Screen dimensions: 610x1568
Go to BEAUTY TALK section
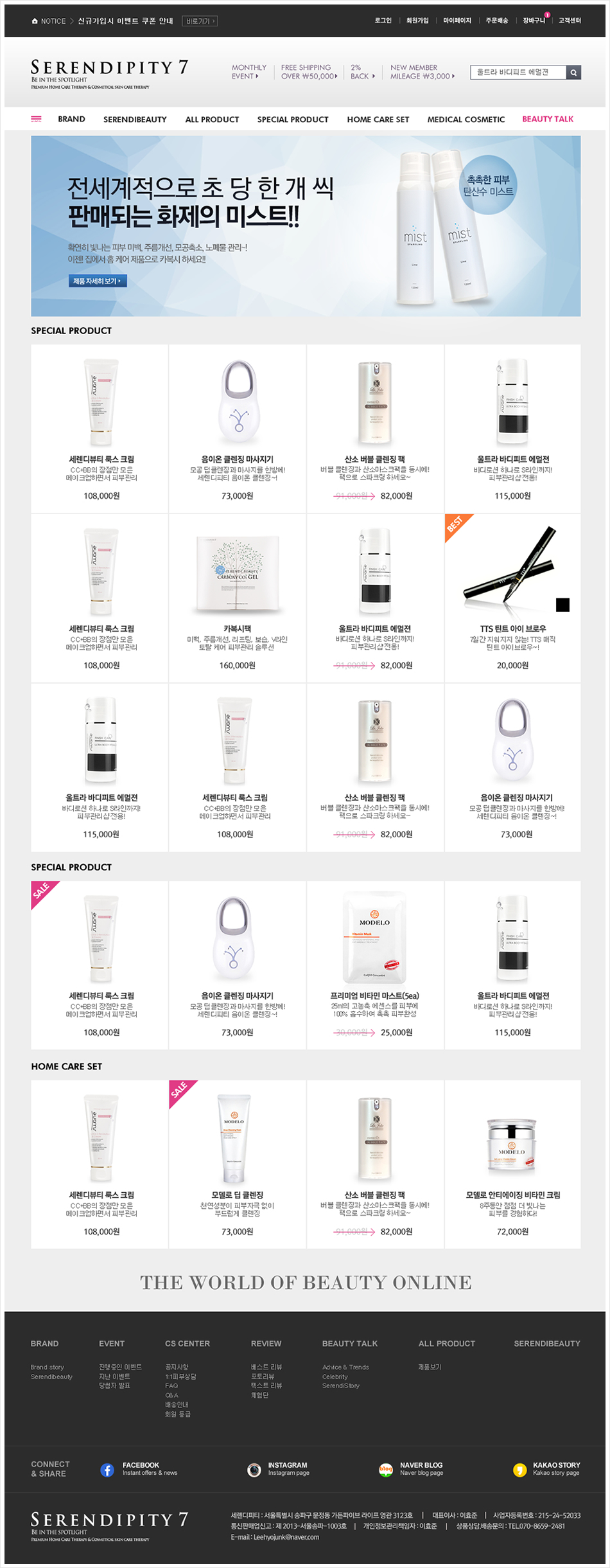pyautogui.click(x=547, y=119)
